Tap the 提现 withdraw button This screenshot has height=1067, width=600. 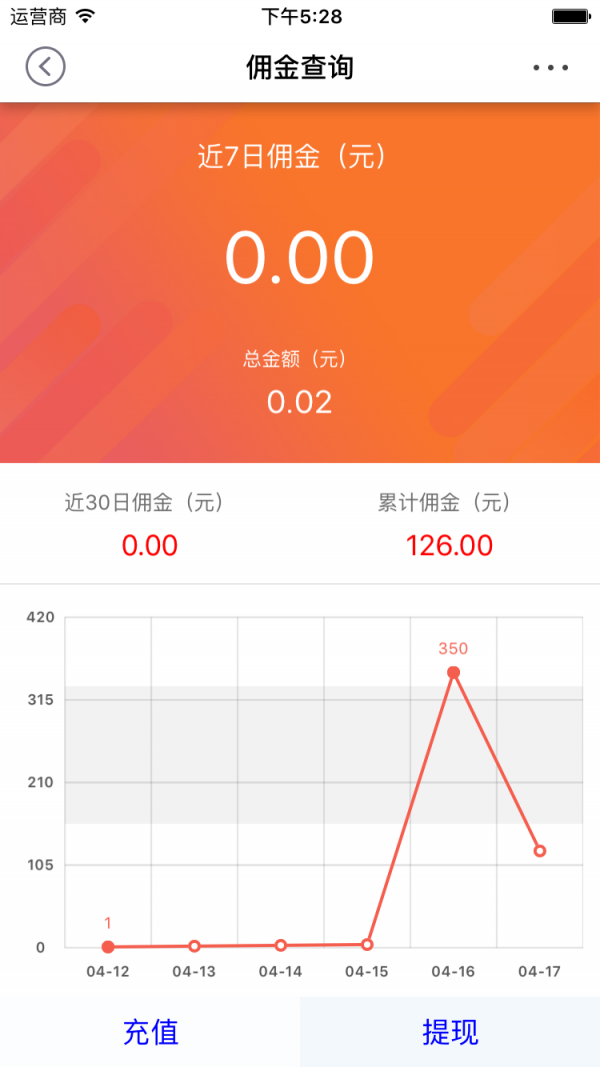point(450,1032)
